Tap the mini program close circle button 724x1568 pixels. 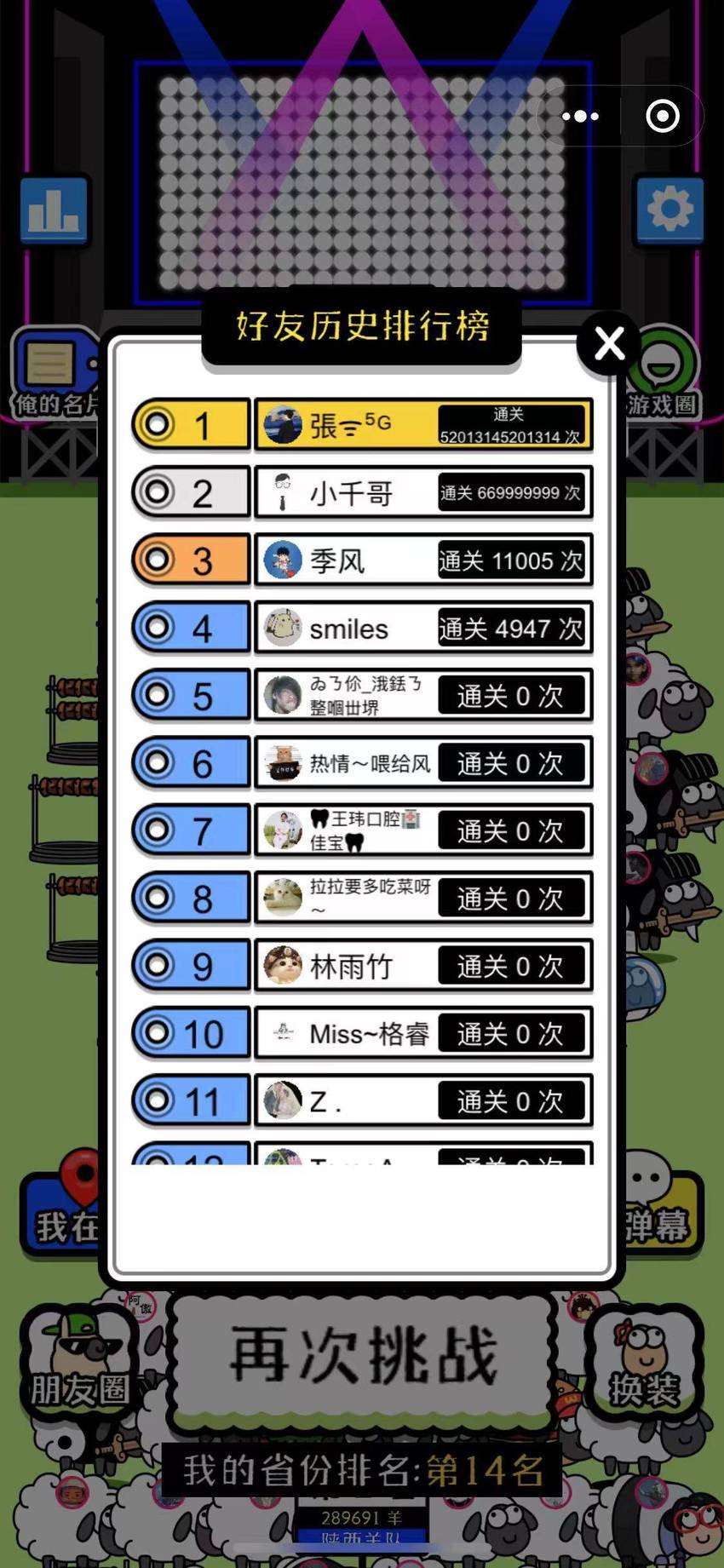[x=663, y=117]
